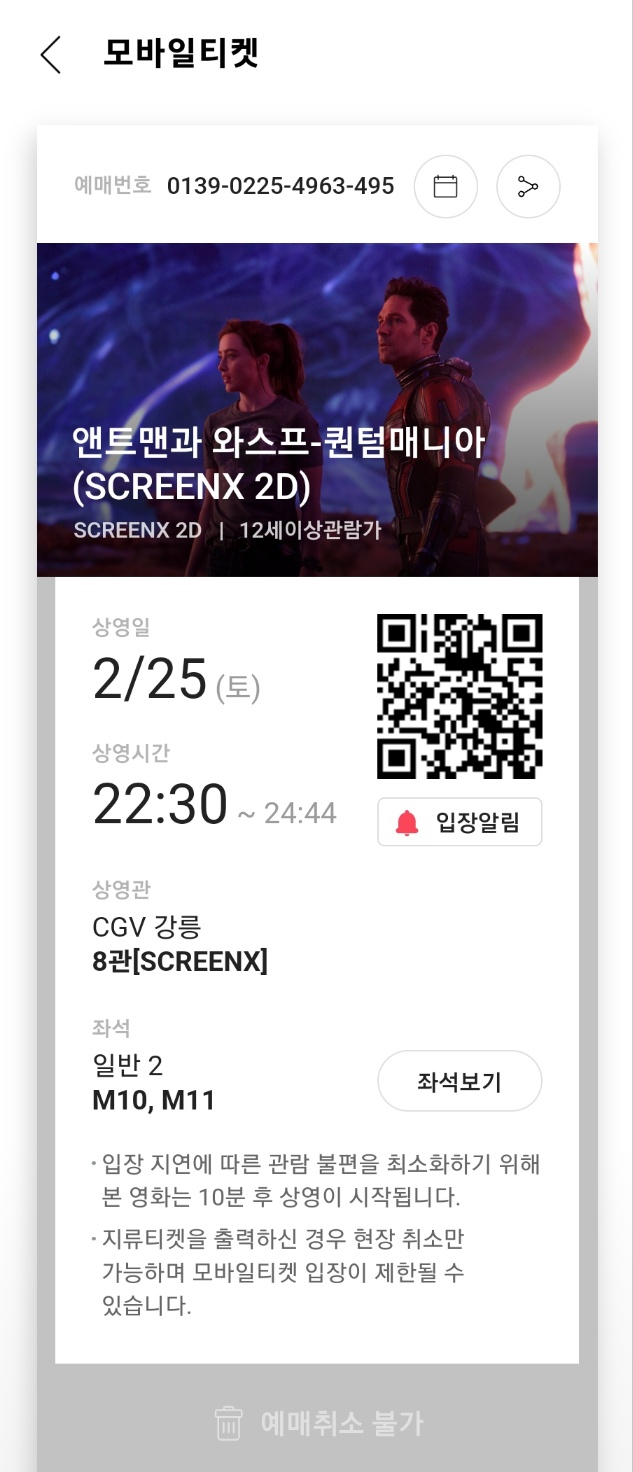The image size is (633, 1472).
Task: Go back from the 모바일티켓 screen
Action: click(51, 55)
